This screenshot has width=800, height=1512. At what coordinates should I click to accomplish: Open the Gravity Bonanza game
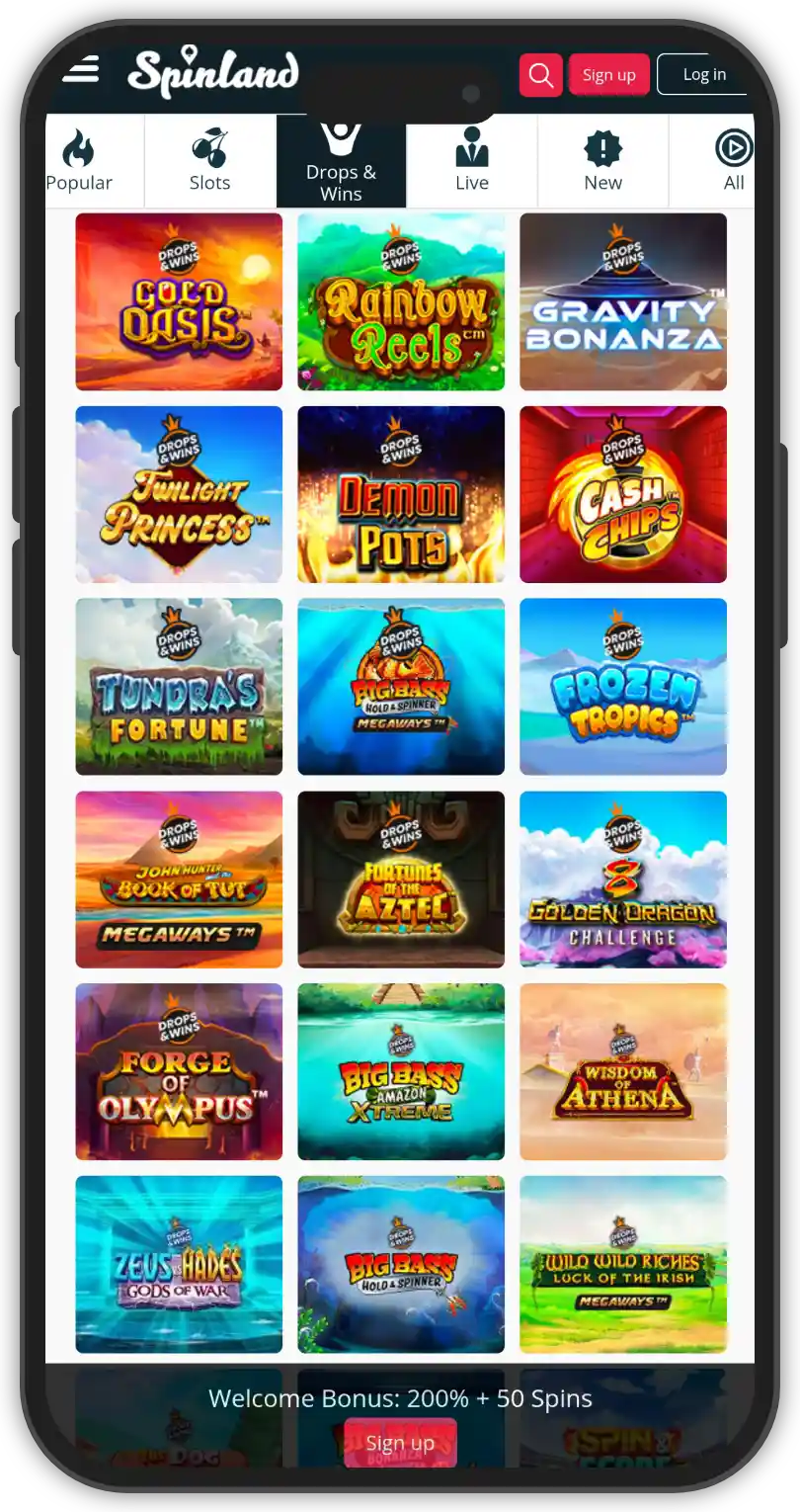[x=623, y=302]
